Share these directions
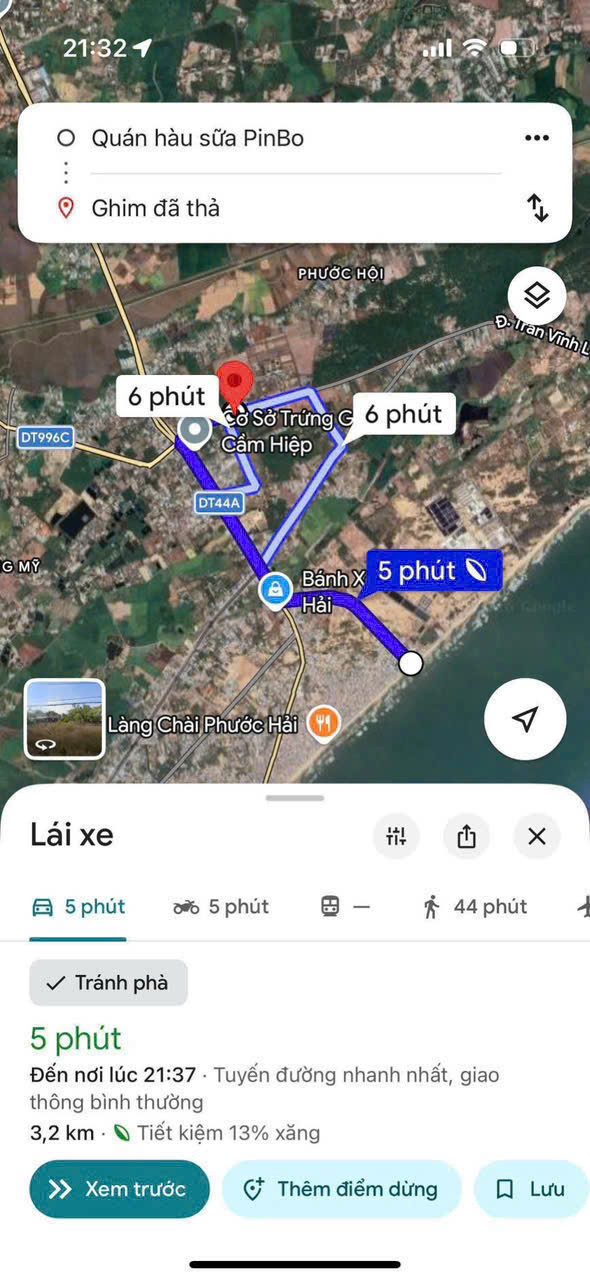This screenshot has height=1280, width=590. (466, 836)
